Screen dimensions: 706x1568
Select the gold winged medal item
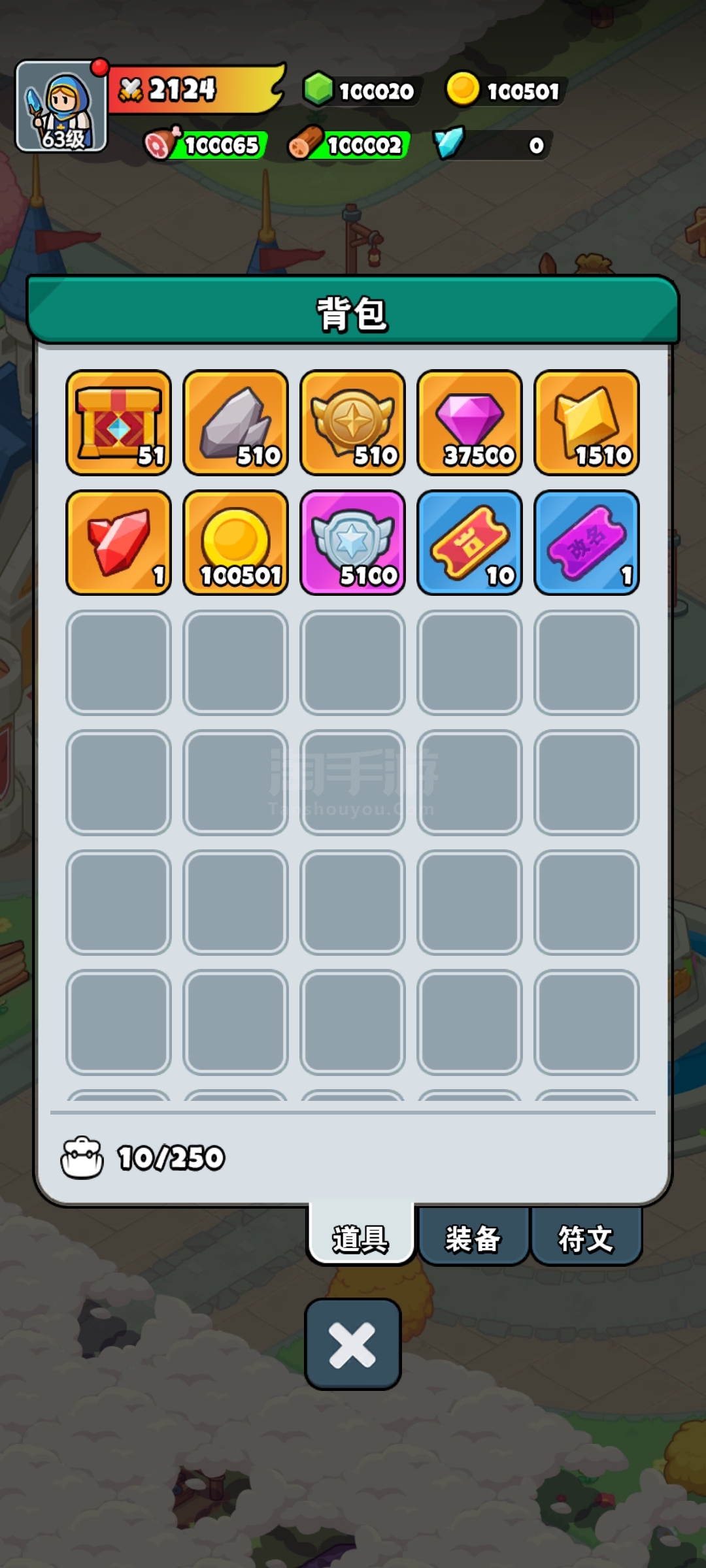[x=352, y=423]
